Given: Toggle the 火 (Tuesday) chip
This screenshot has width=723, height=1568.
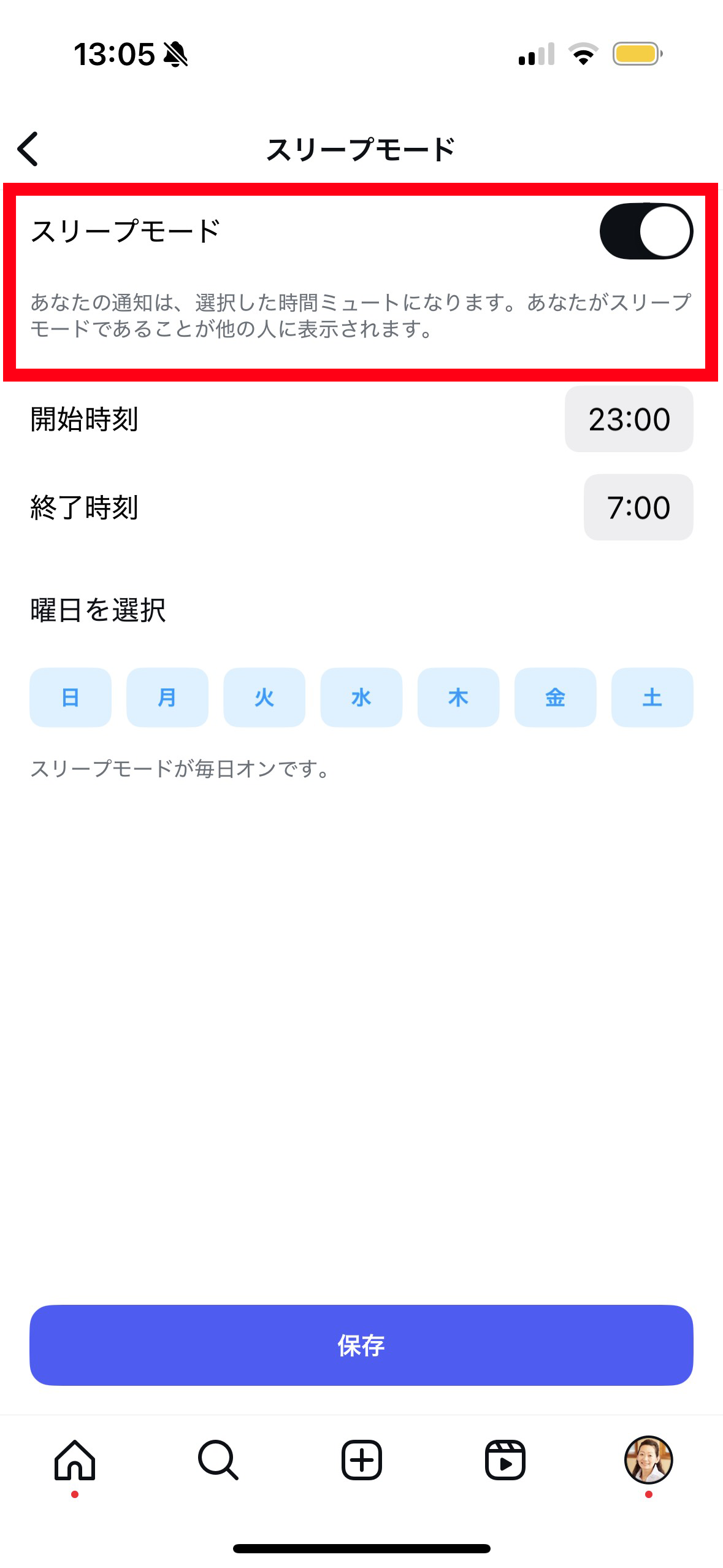Looking at the screenshot, I should (264, 698).
